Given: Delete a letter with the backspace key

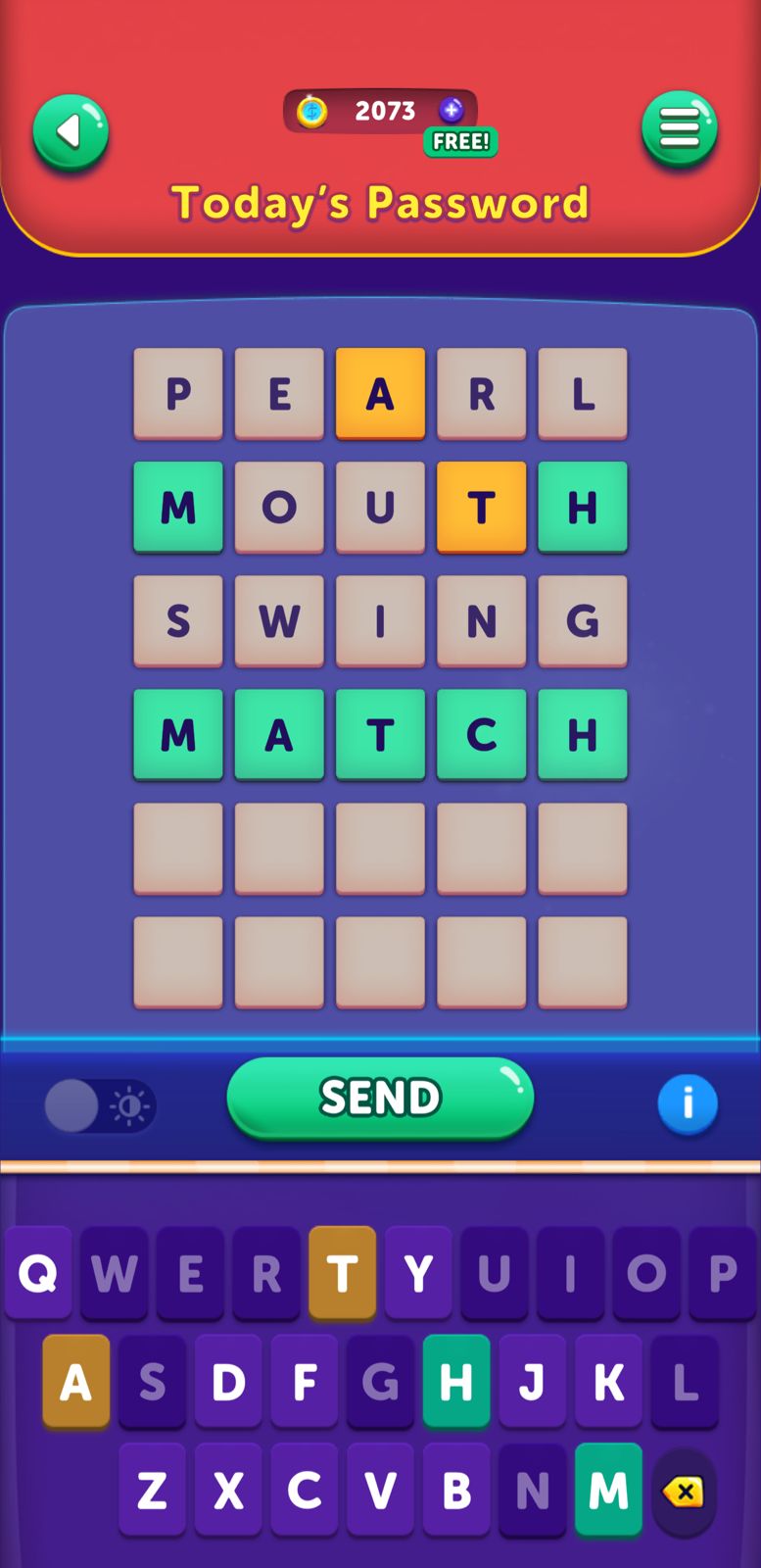Looking at the screenshot, I should (x=683, y=1492).
